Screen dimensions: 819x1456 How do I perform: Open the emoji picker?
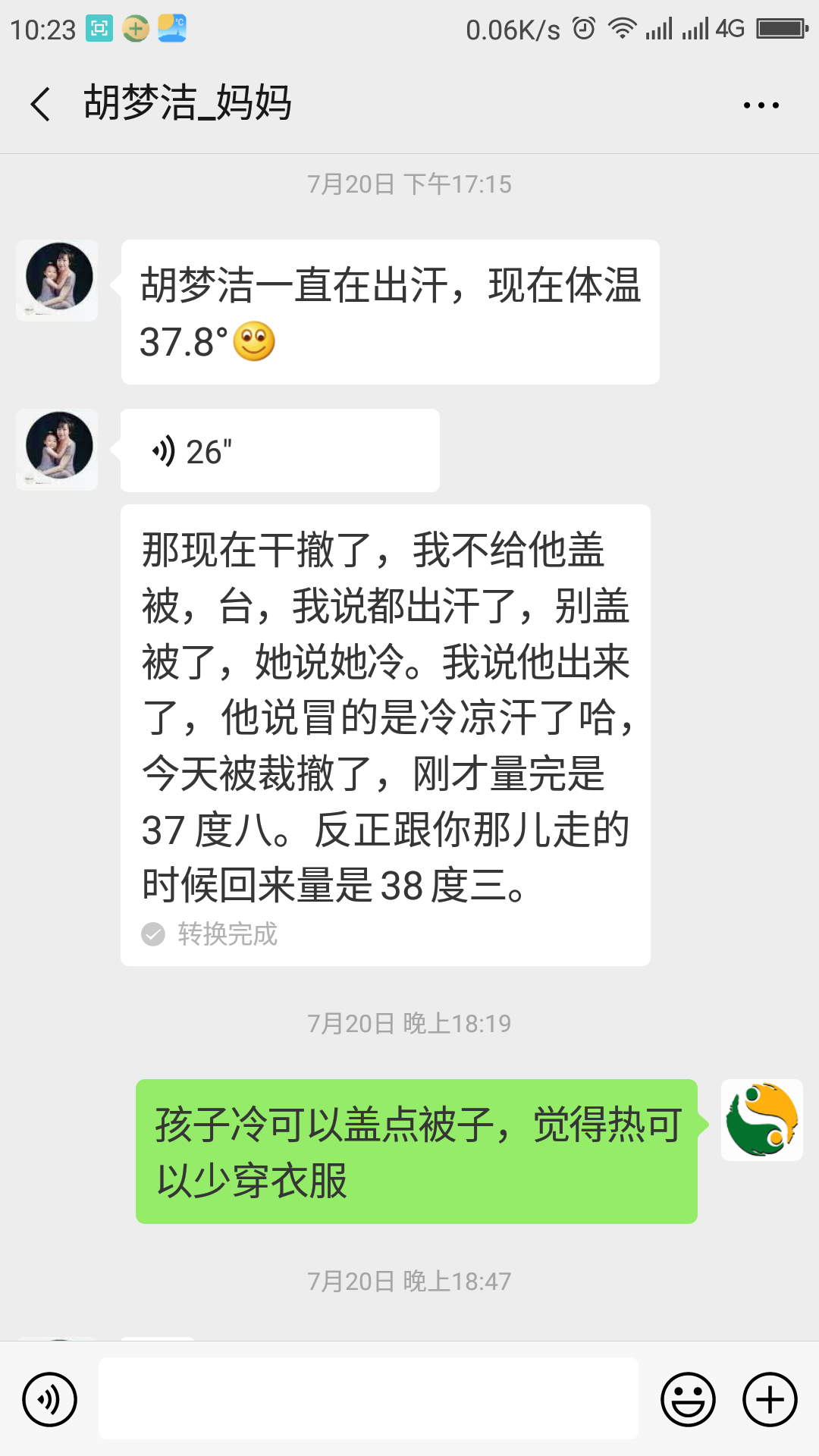tap(688, 1399)
